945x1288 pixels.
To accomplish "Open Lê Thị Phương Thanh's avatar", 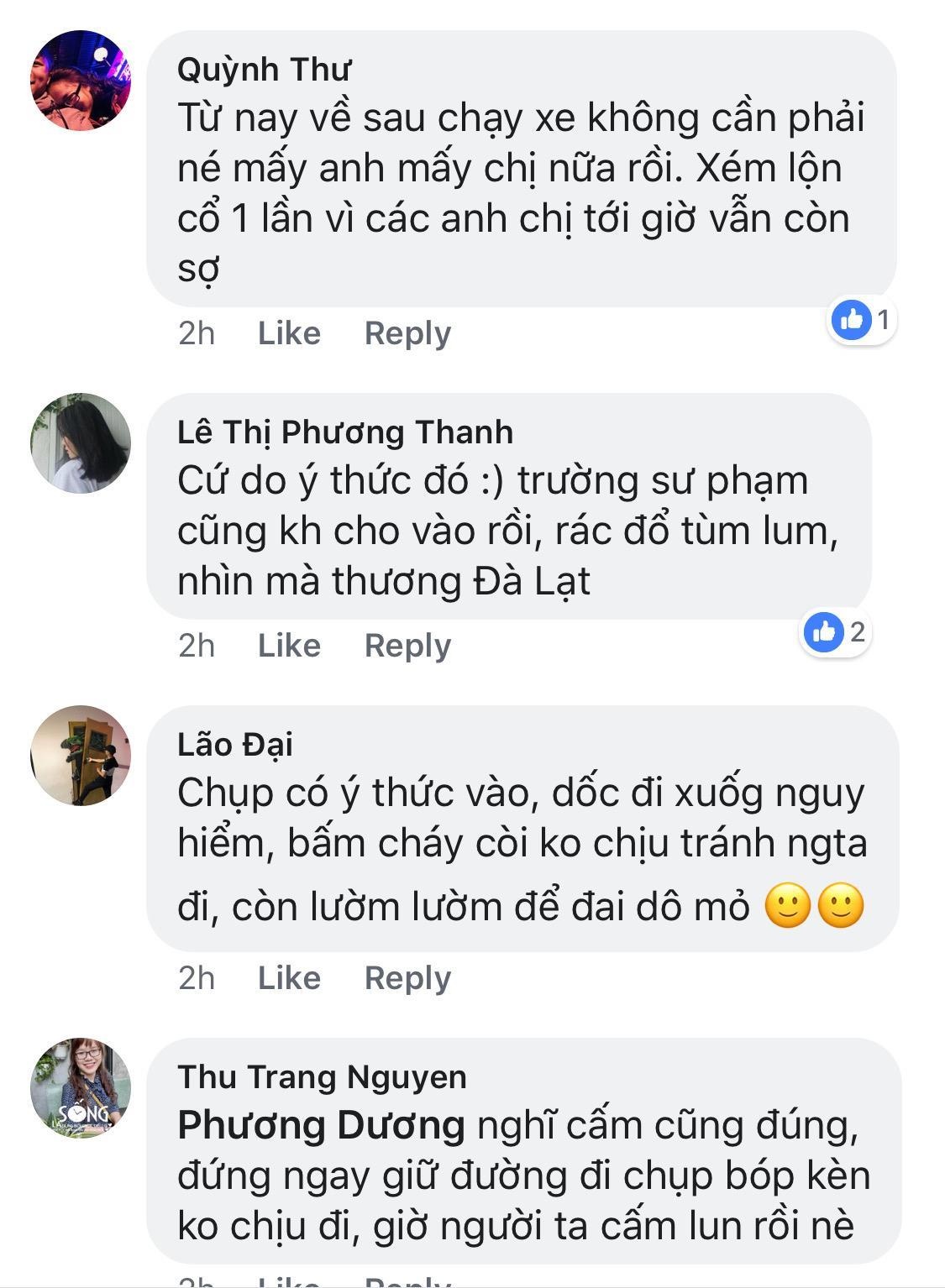I will 81,443.
